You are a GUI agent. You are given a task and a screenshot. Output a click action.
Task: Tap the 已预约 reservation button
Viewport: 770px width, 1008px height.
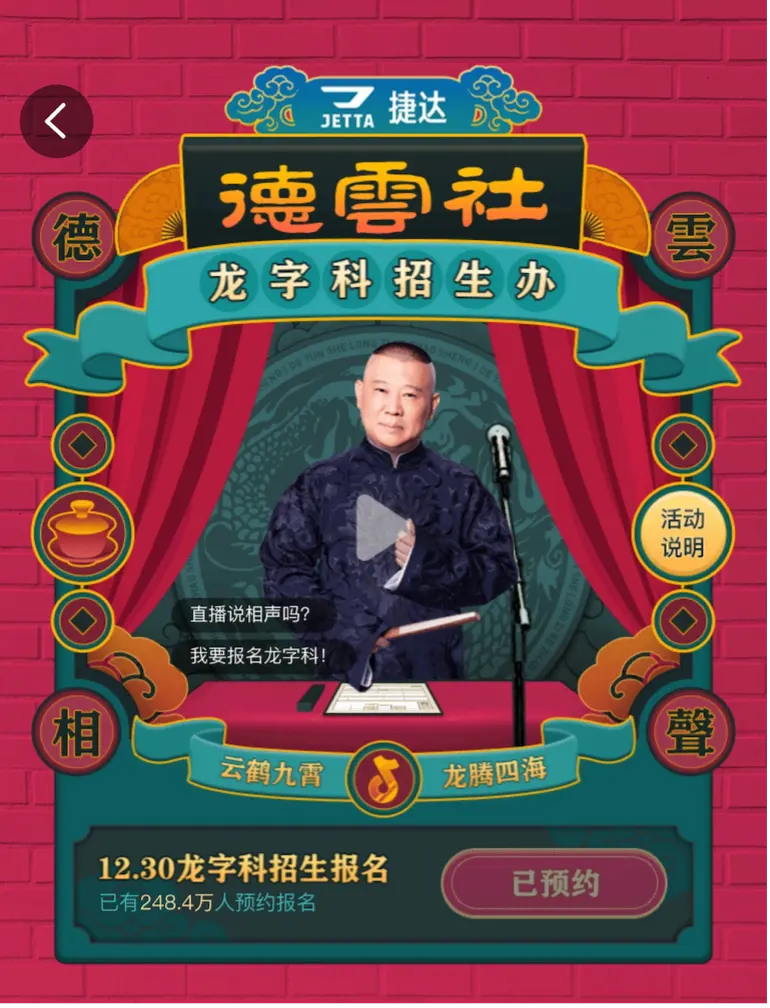555,884
